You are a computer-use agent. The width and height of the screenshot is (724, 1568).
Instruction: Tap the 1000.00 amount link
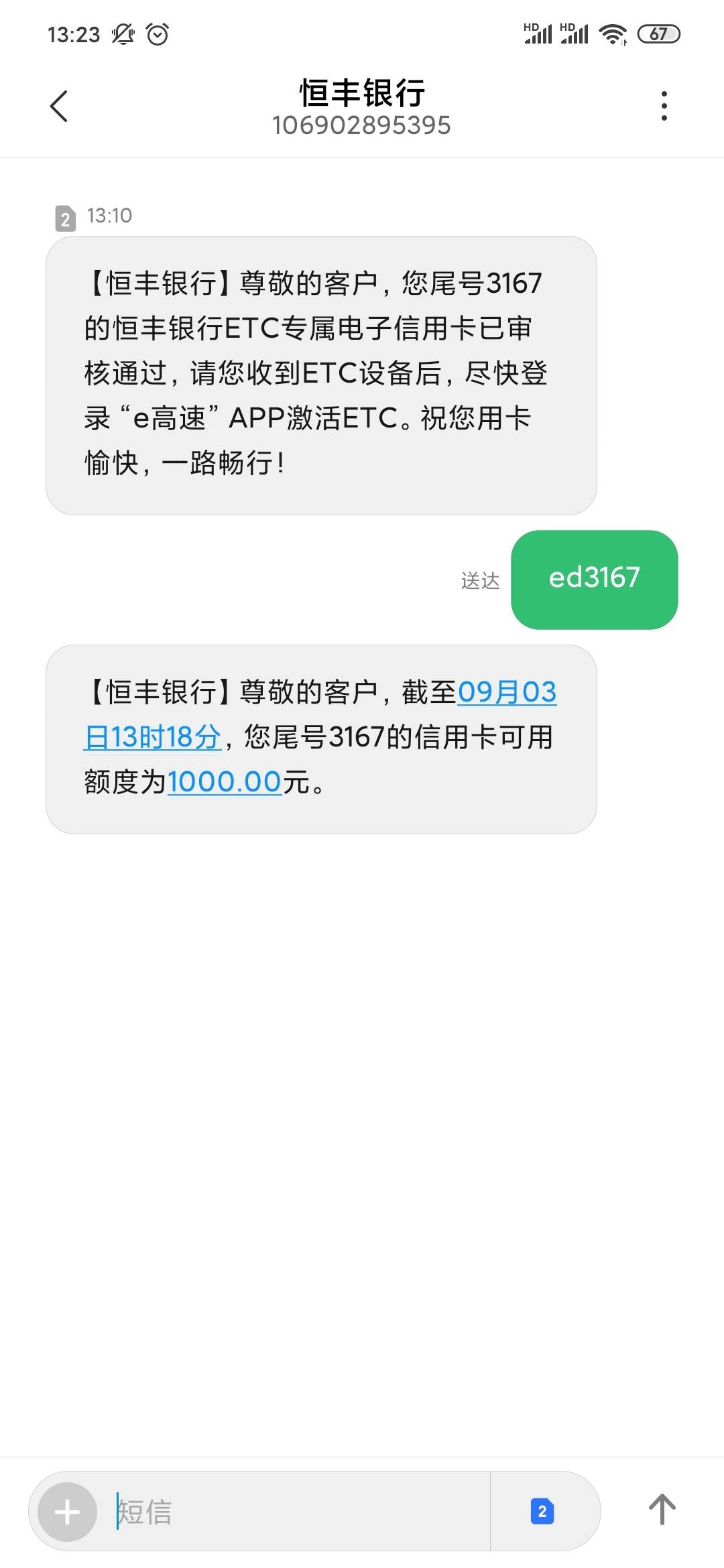224,782
